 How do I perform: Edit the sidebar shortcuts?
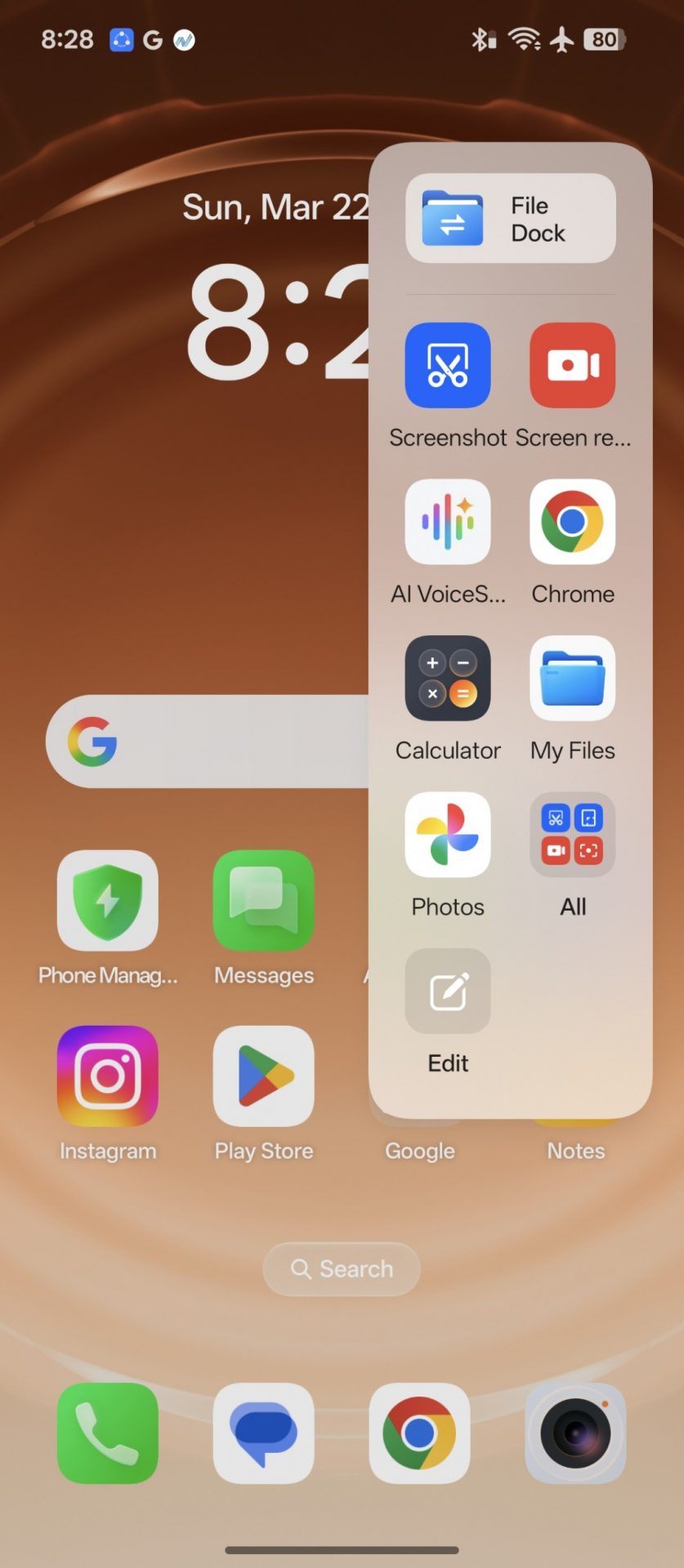(448, 991)
